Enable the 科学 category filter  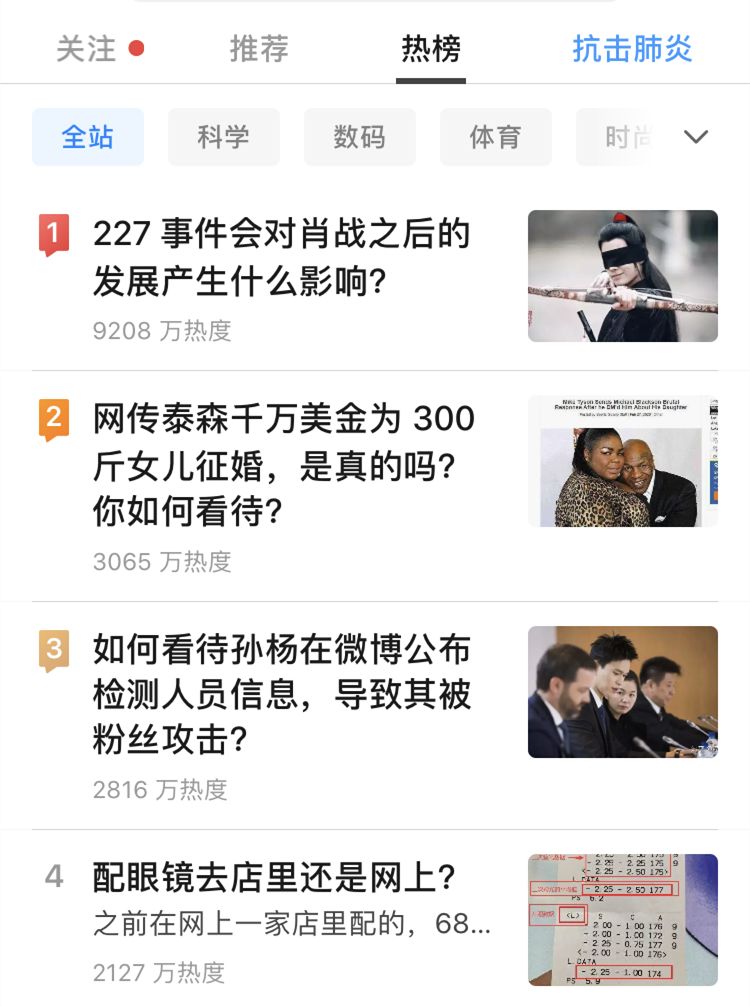pyautogui.click(x=224, y=137)
